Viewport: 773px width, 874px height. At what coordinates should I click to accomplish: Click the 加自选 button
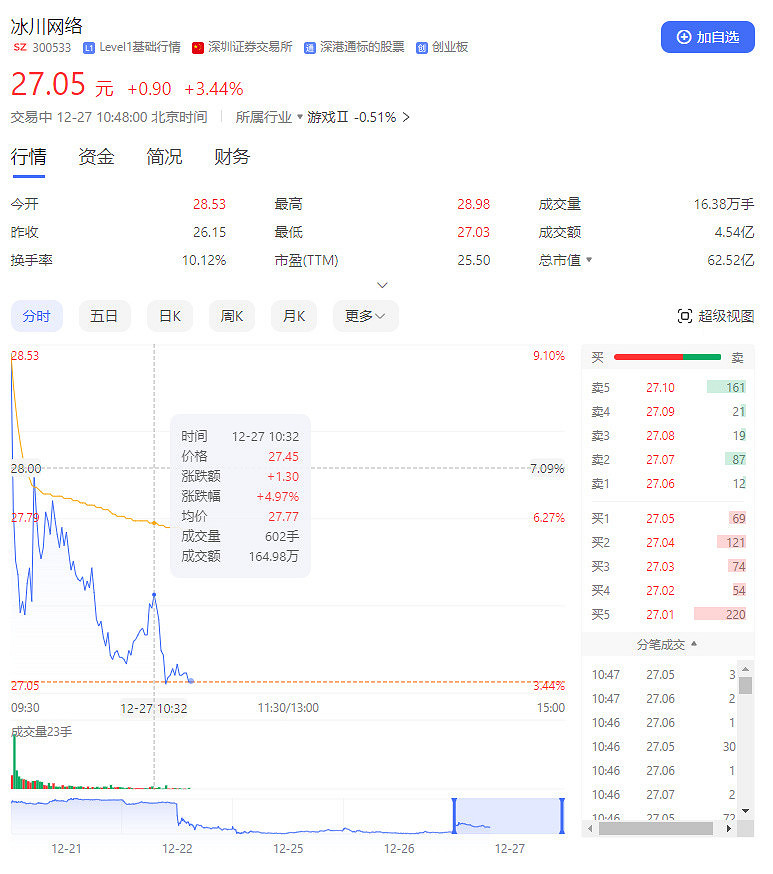[707, 37]
